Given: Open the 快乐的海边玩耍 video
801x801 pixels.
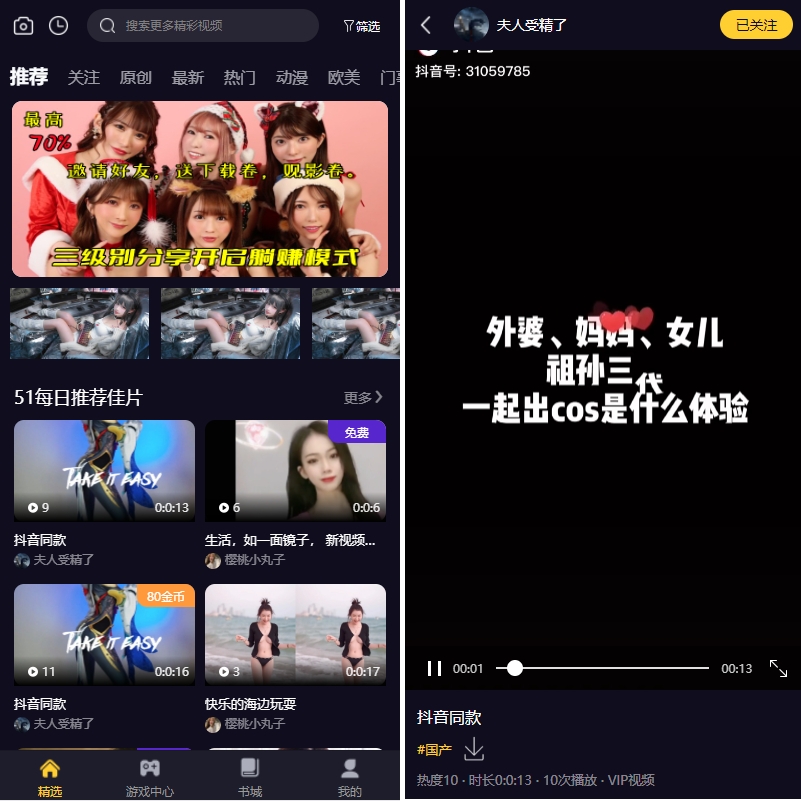Looking at the screenshot, I should tap(295, 634).
